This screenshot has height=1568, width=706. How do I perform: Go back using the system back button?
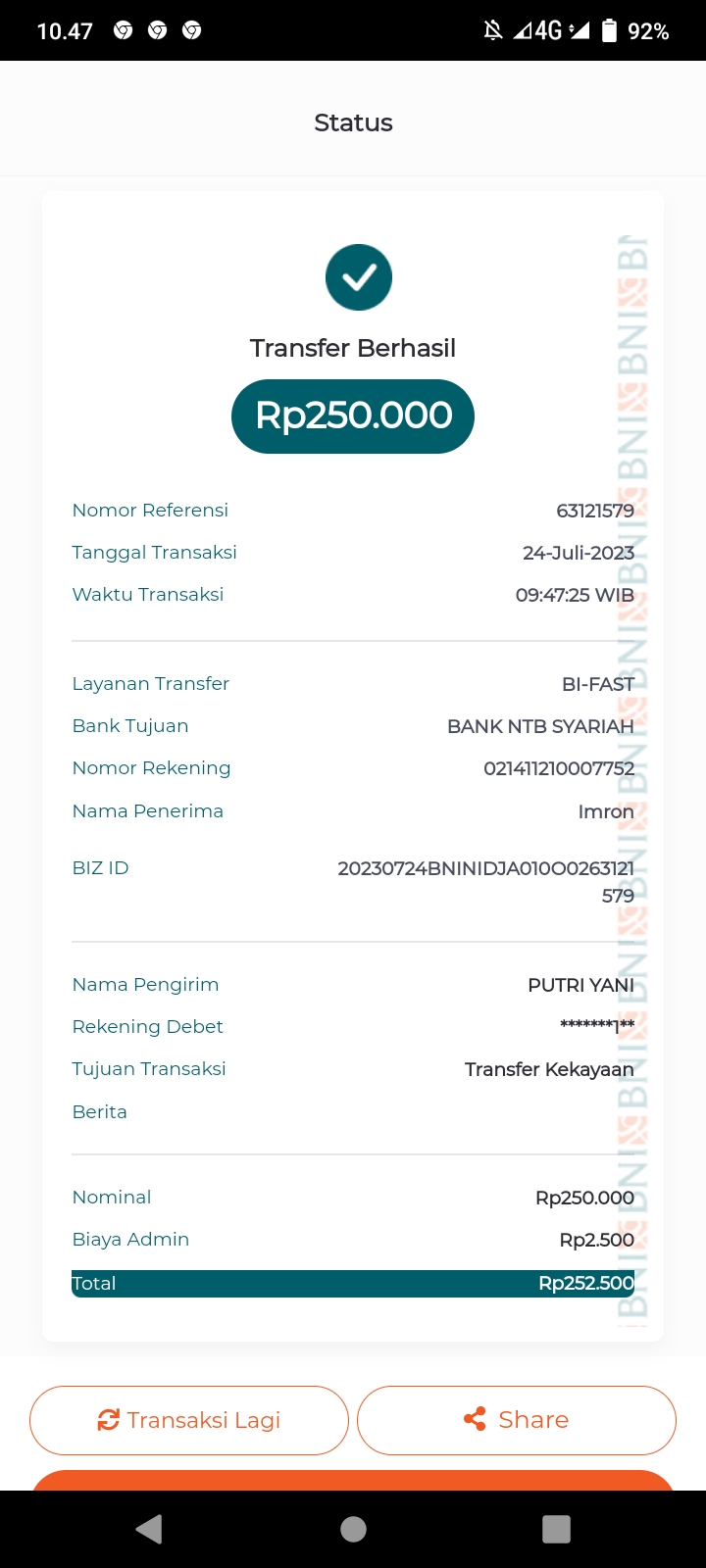tap(149, 1529)
